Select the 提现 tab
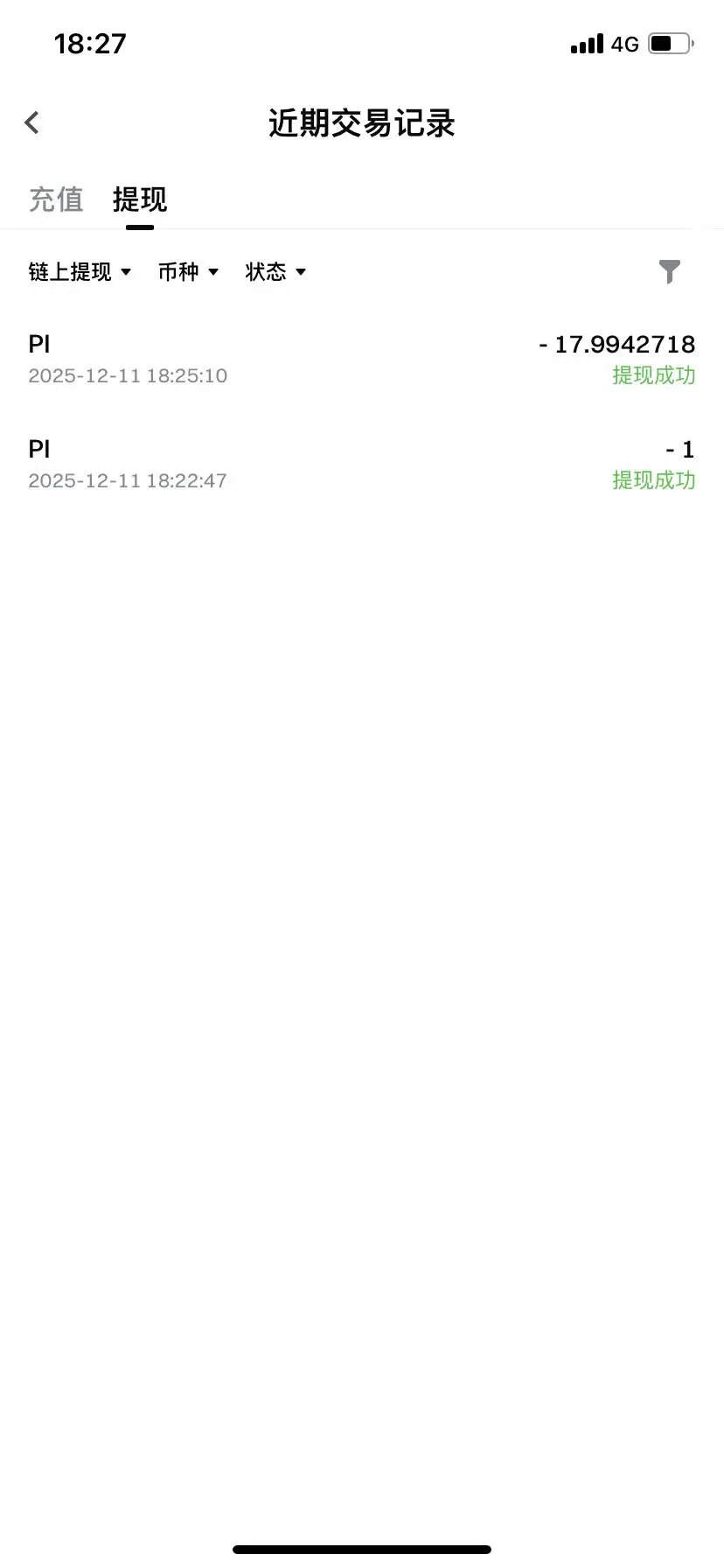This screenshot has width=724, height=1568. 138,199
